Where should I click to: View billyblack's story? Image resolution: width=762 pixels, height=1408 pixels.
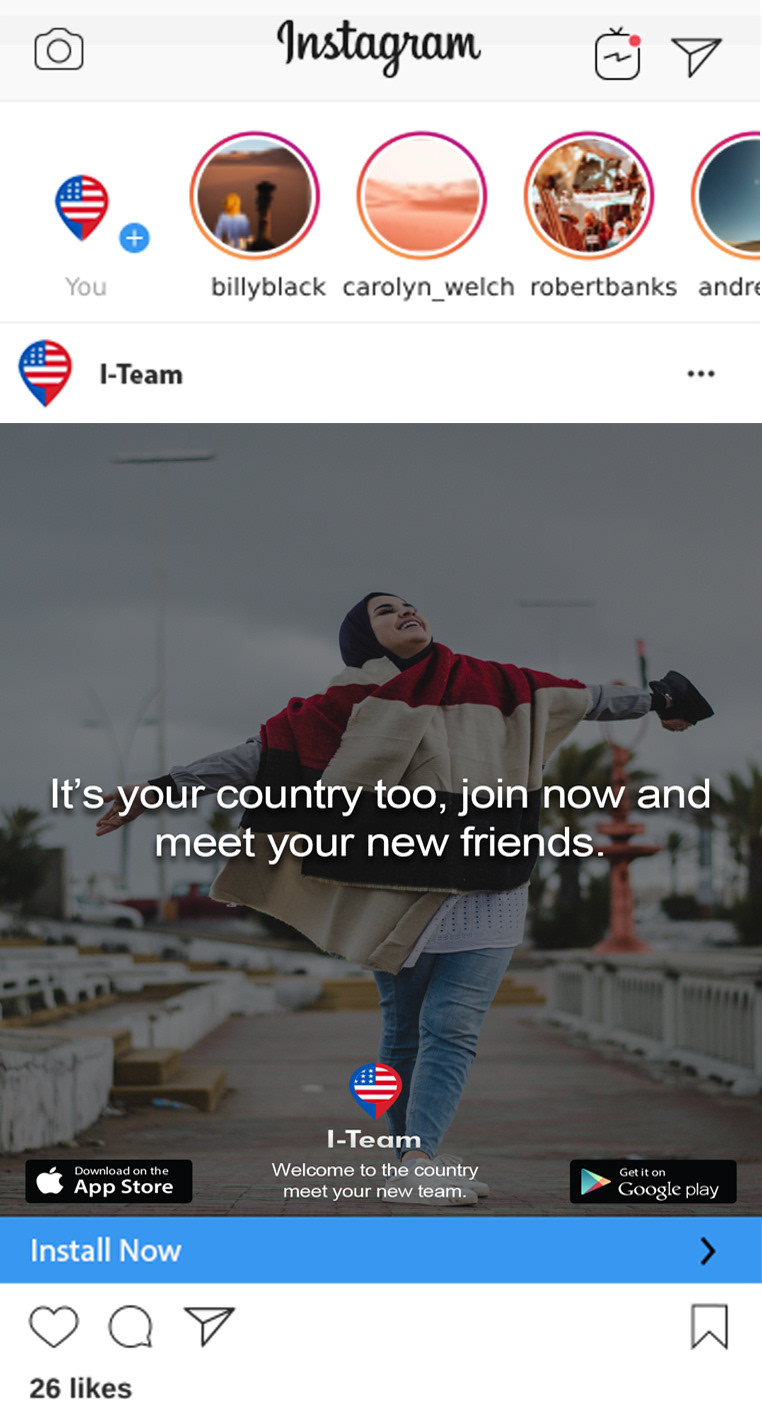[255, 196]
